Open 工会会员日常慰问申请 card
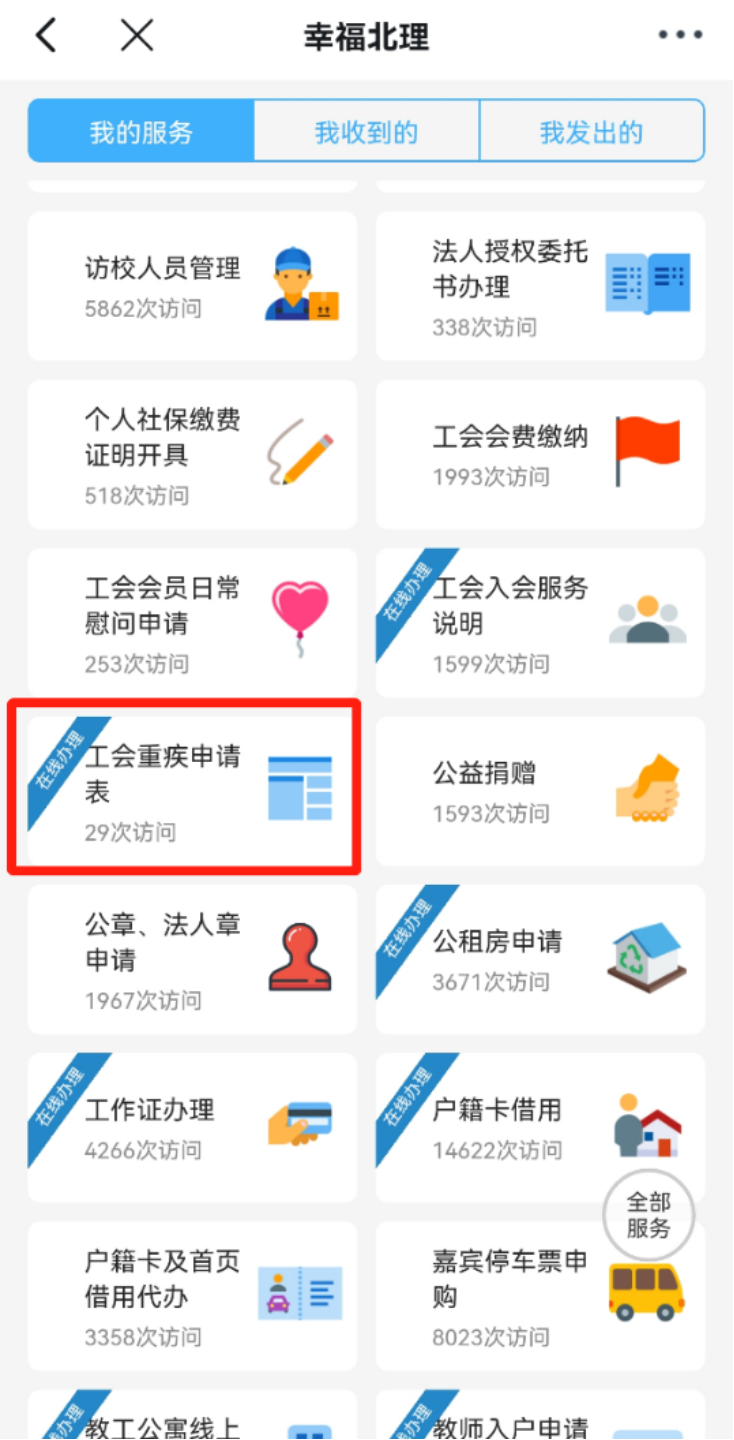Viewport: 734px width, 1440px height. click(192, 622)
